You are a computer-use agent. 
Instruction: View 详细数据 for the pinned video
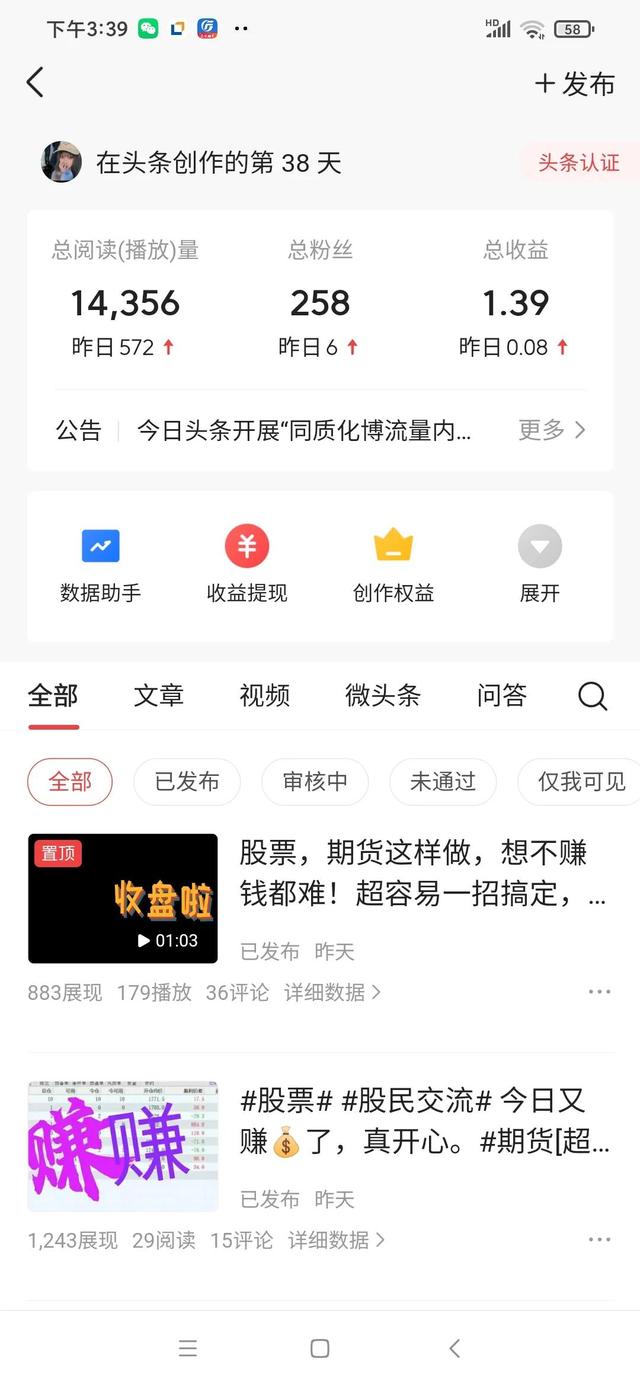coord(333,993)
